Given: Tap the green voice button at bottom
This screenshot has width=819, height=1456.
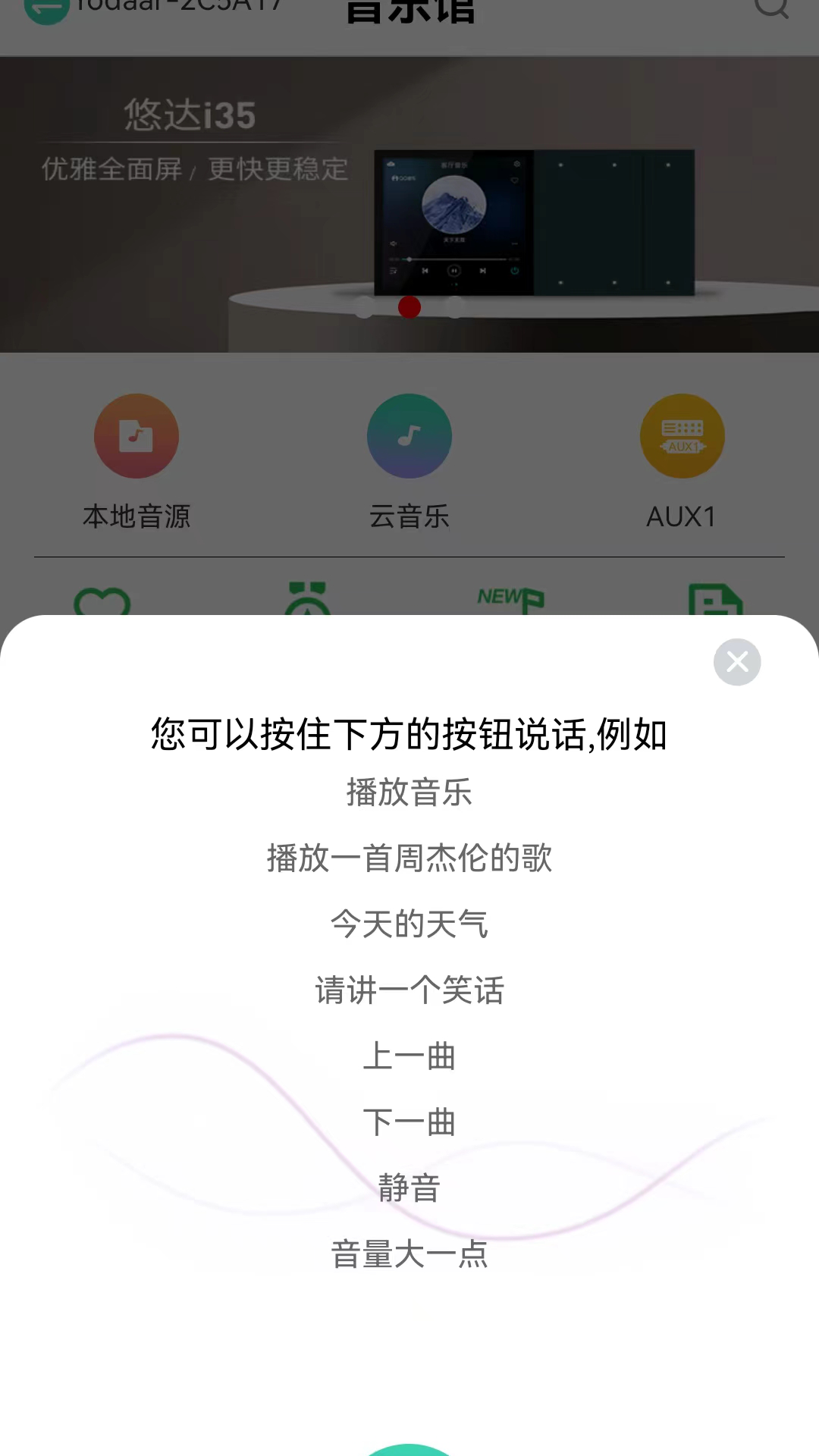Looking at the screenshot, I should (x=409, y=1449).
